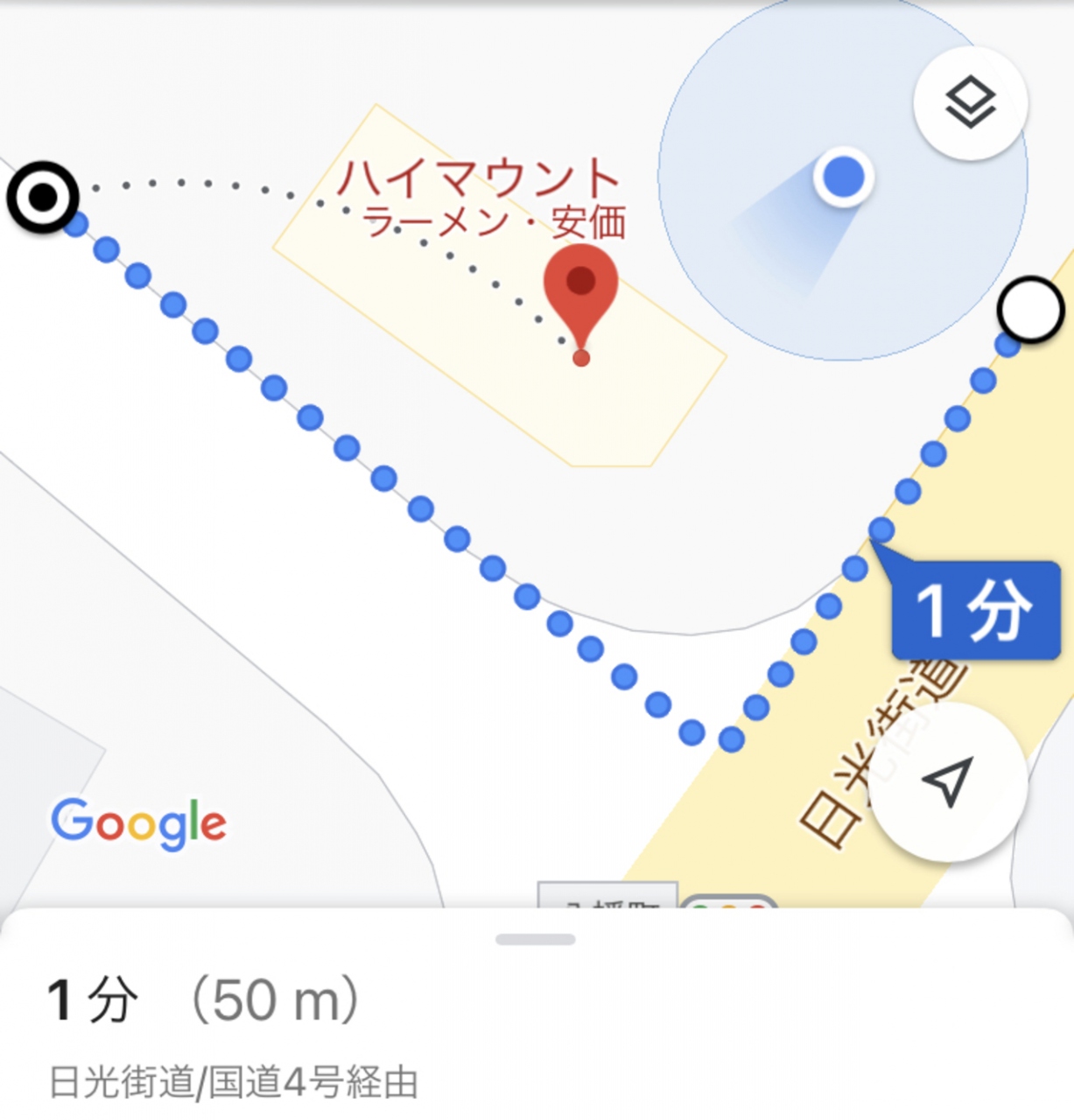The width and height of the screenshot is (1074, 1120).
Task: Tap the my-location arrow button
Action: pyautogui.click(x=948, y=780)
